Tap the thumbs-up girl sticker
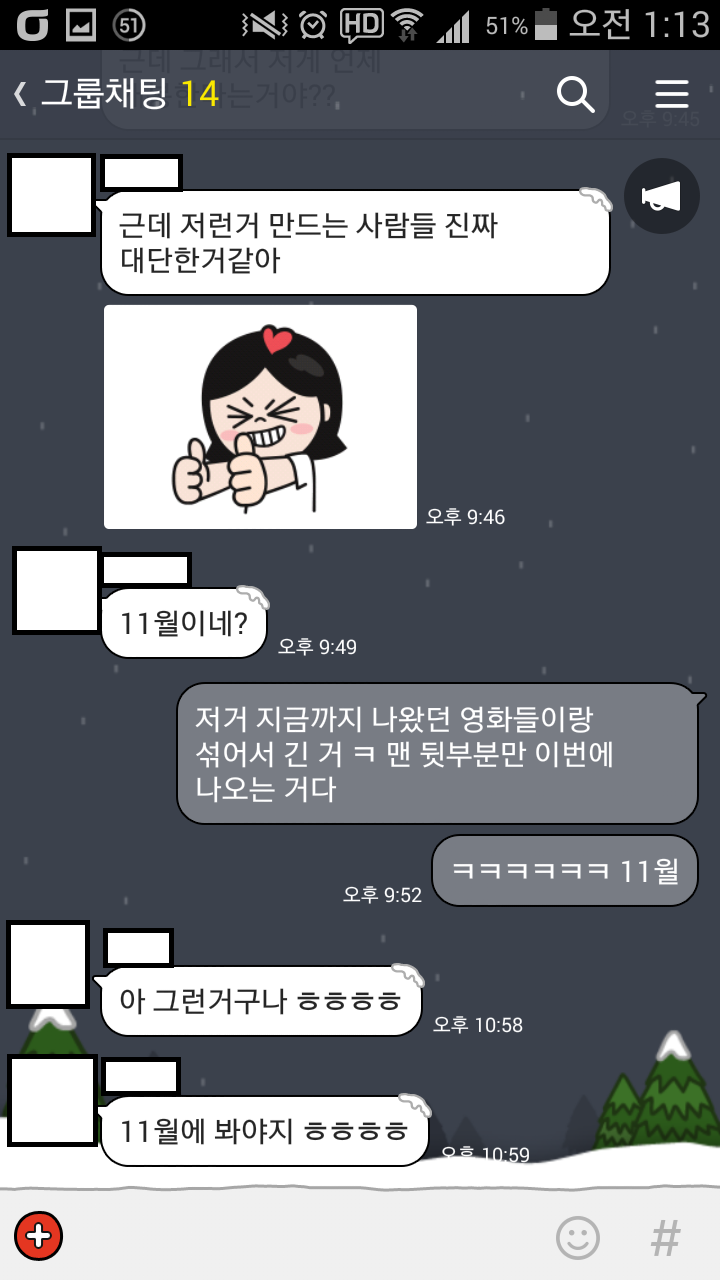Screen dimensions: 720x1280 tap(260, 417)
